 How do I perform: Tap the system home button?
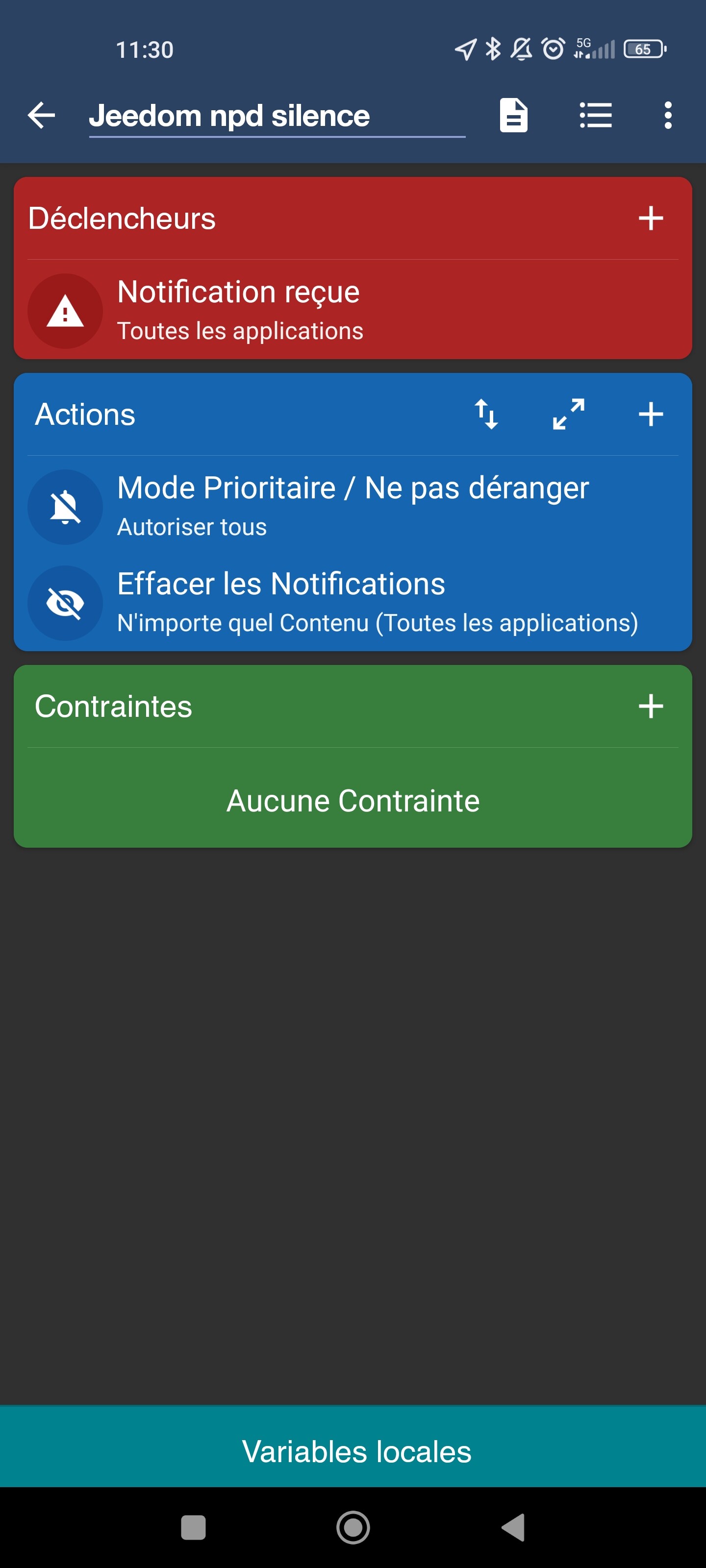(x=353, y=1527)
